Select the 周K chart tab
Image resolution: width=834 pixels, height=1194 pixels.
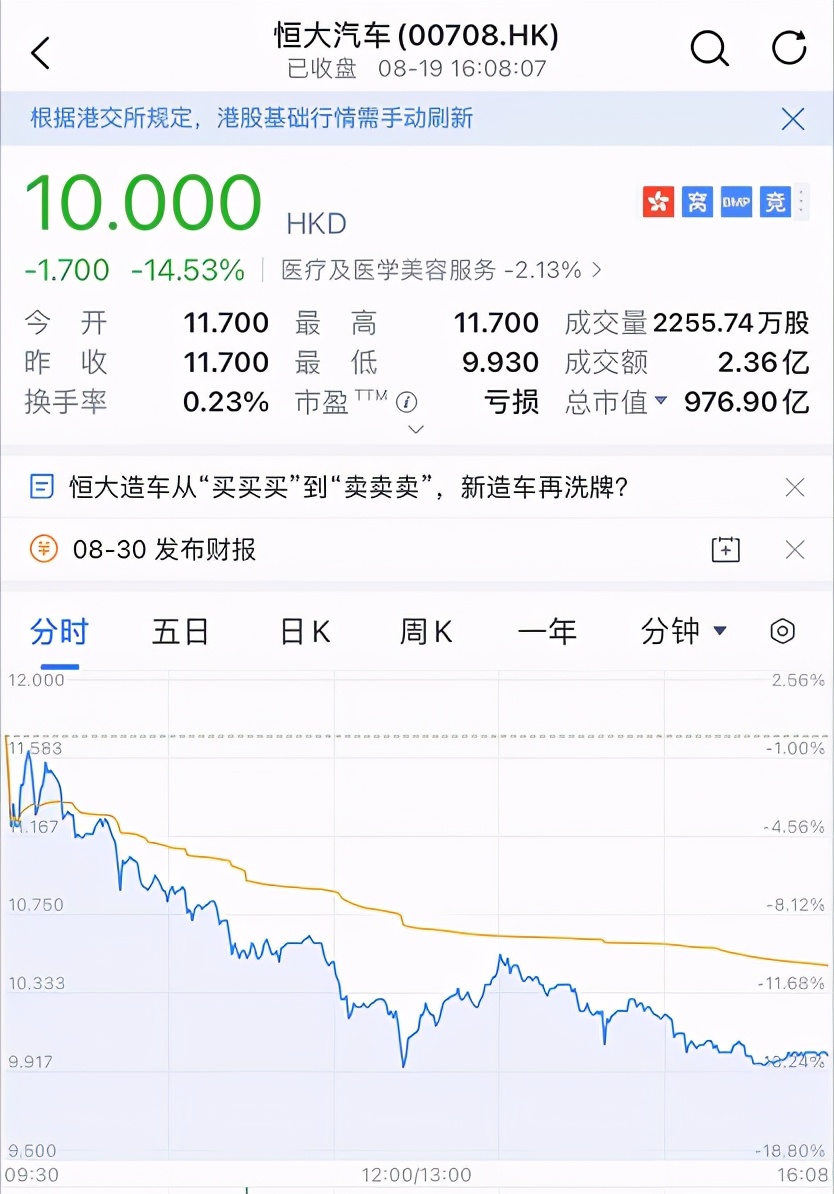click(426, 632)
